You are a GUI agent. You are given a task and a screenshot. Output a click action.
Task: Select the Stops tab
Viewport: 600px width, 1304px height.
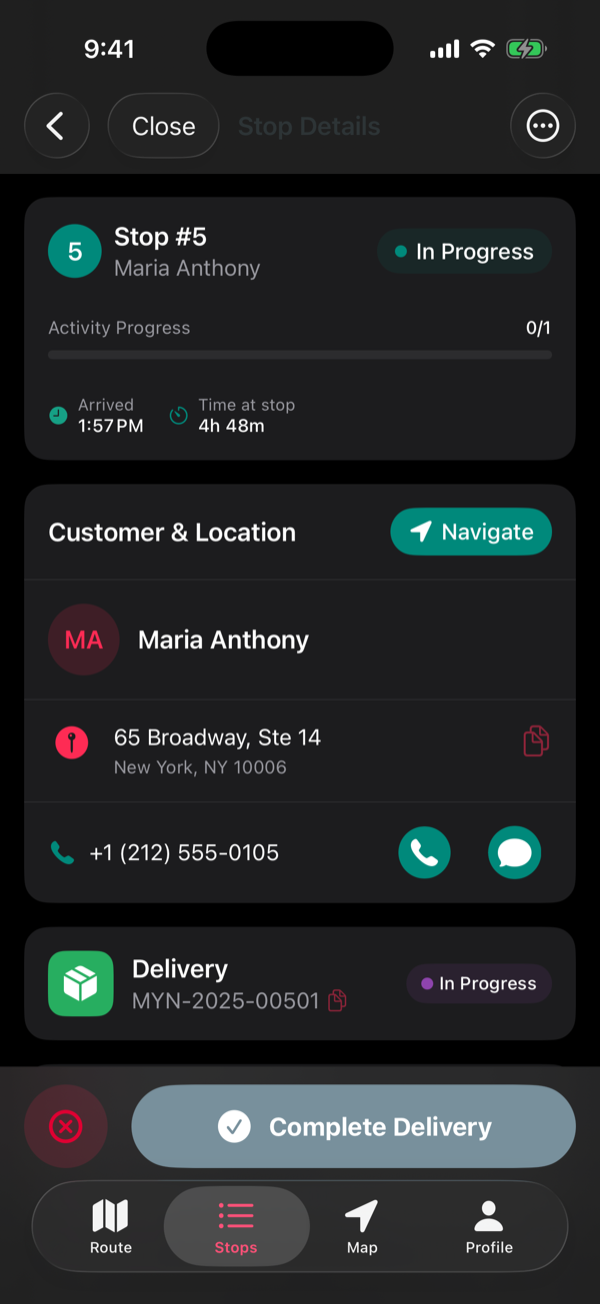coord(236,1226)
